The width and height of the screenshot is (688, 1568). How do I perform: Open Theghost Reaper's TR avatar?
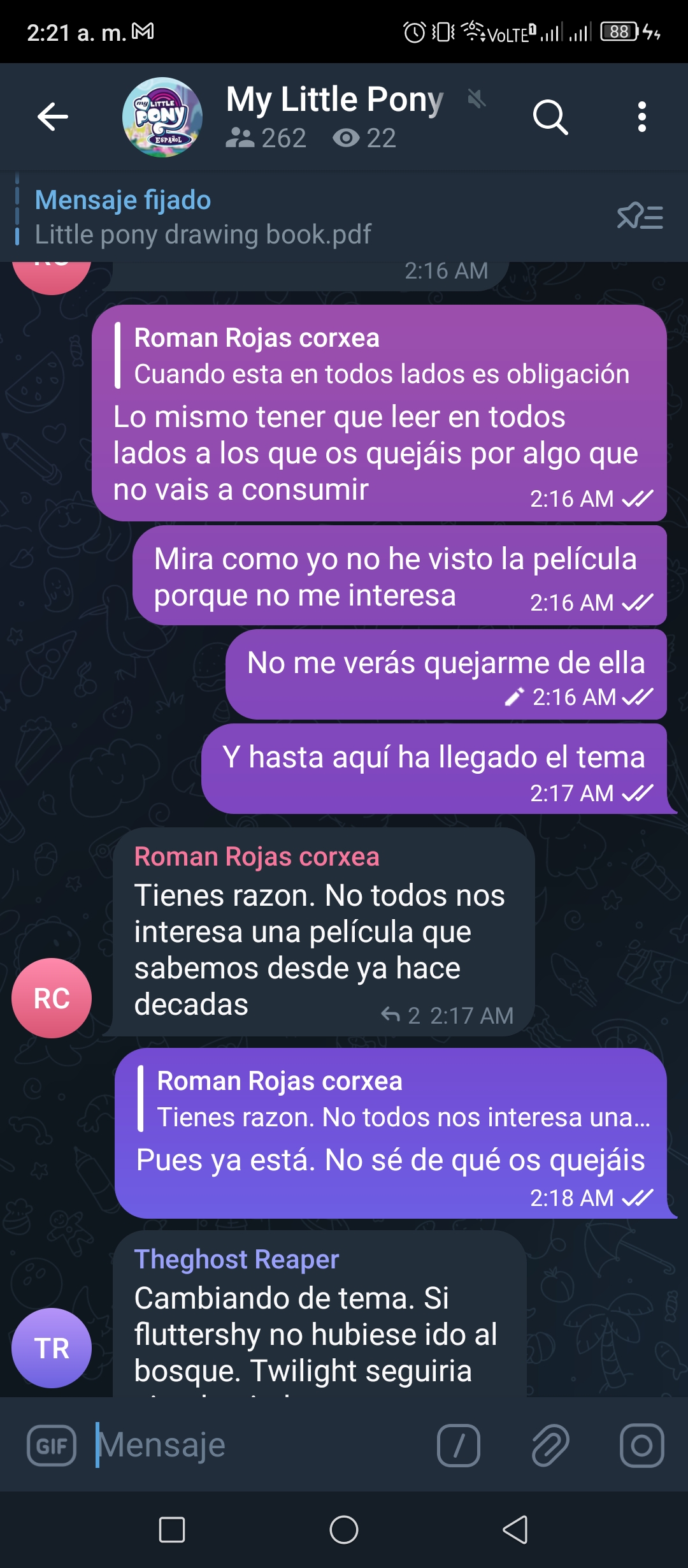[52, 1348]
